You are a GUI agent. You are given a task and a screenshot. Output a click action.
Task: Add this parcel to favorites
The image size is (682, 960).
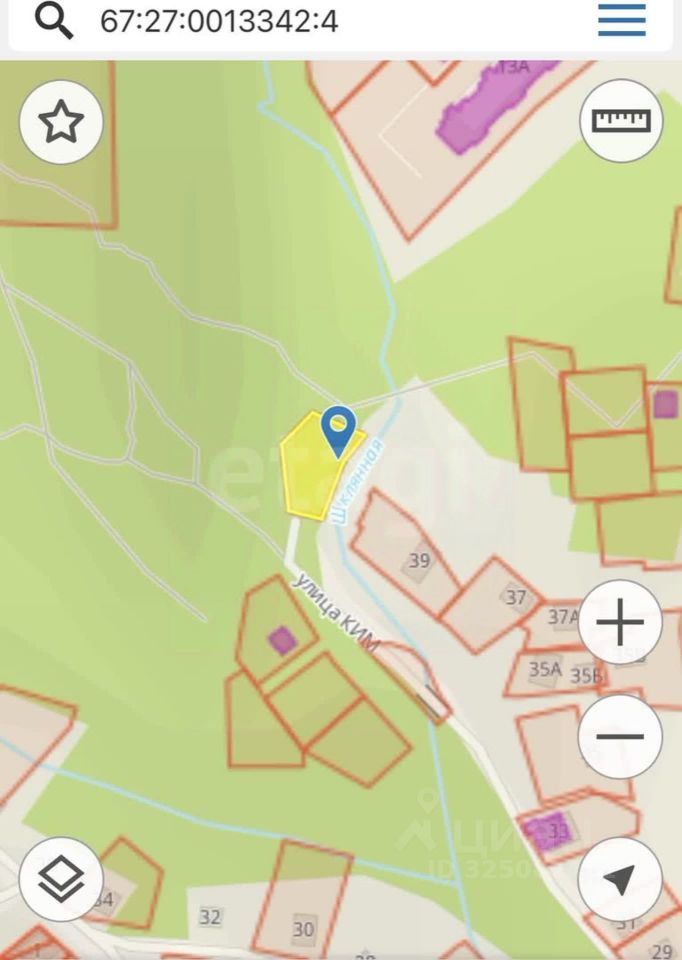[x=61, y=122]
